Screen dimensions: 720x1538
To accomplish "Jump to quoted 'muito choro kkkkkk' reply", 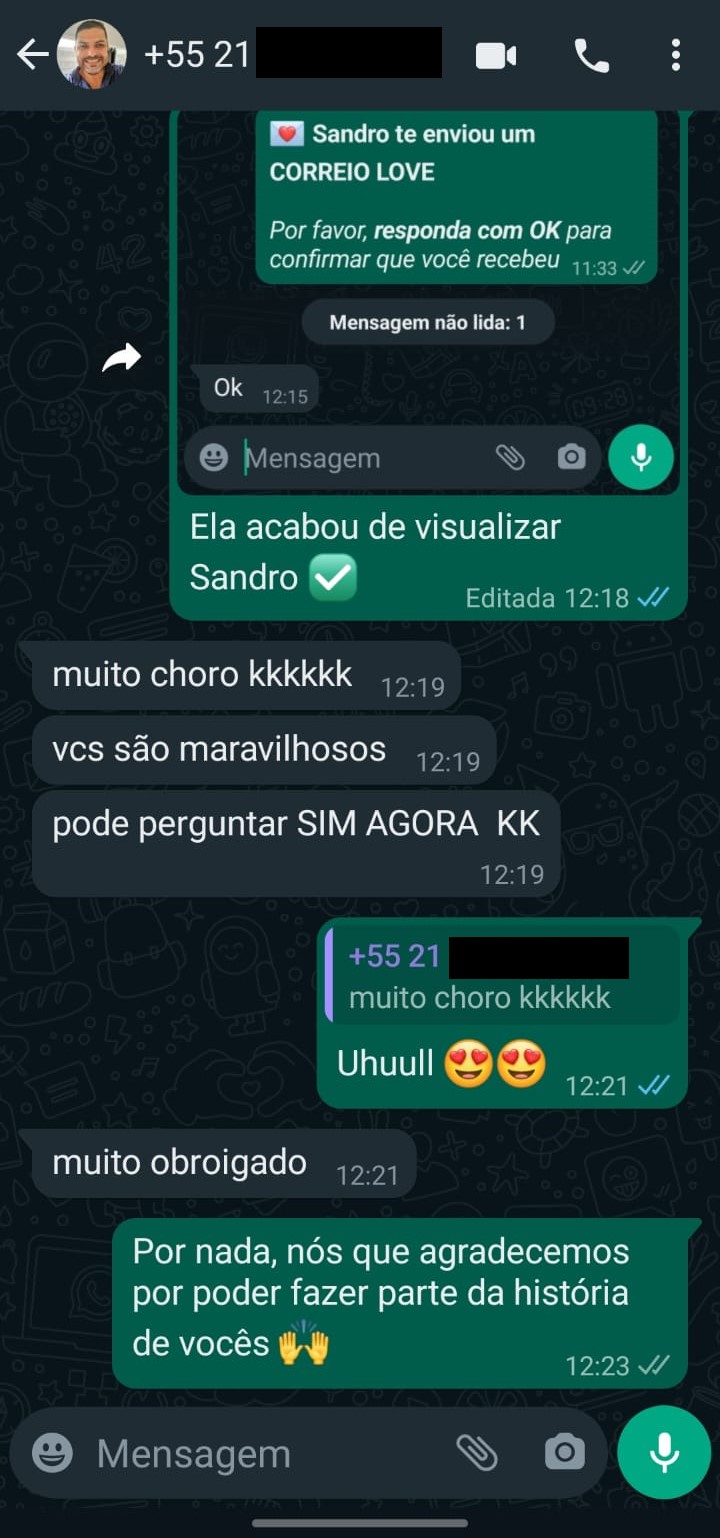I will pos(502,974).
